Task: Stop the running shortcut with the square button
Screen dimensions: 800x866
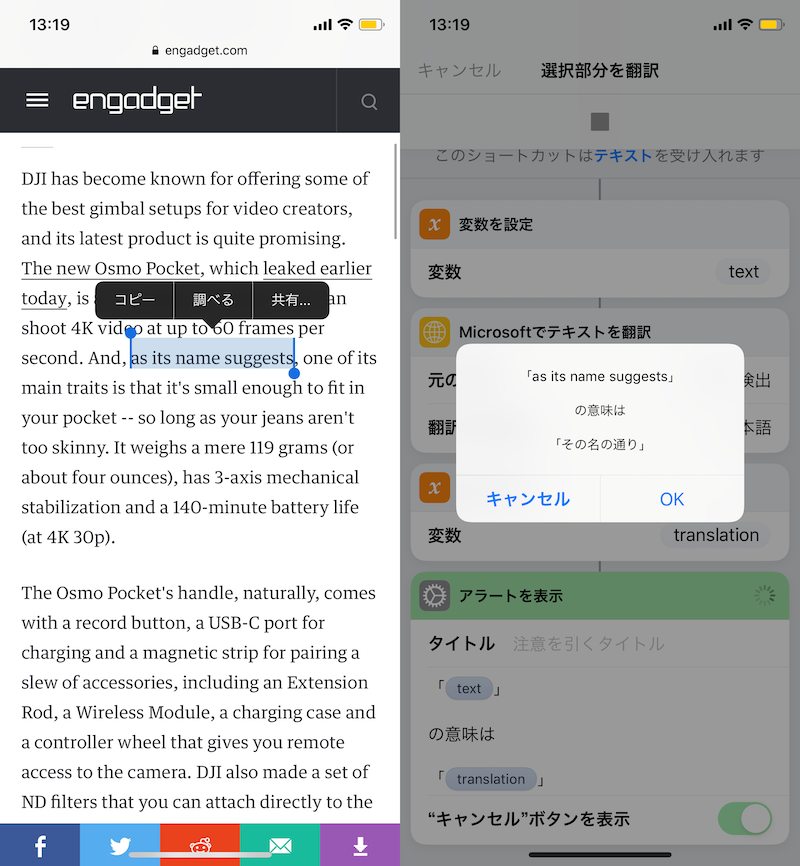Action: (600, 122)
